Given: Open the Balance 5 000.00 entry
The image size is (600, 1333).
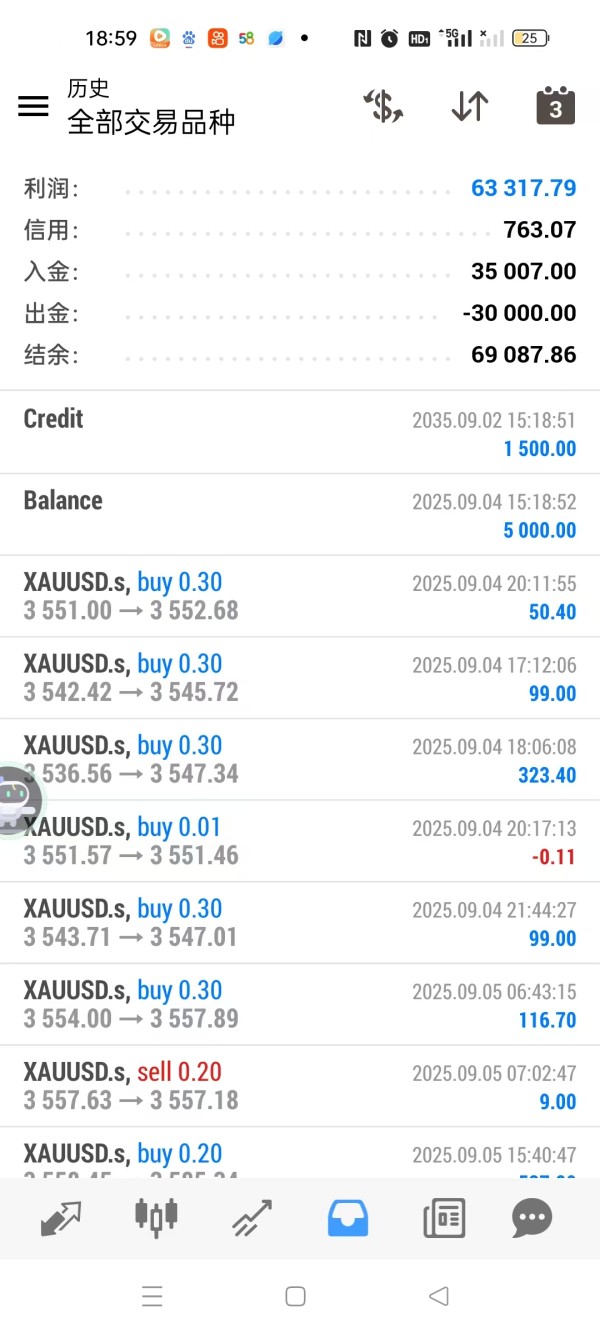Looking at the screenshot, I should coord(300,515).
